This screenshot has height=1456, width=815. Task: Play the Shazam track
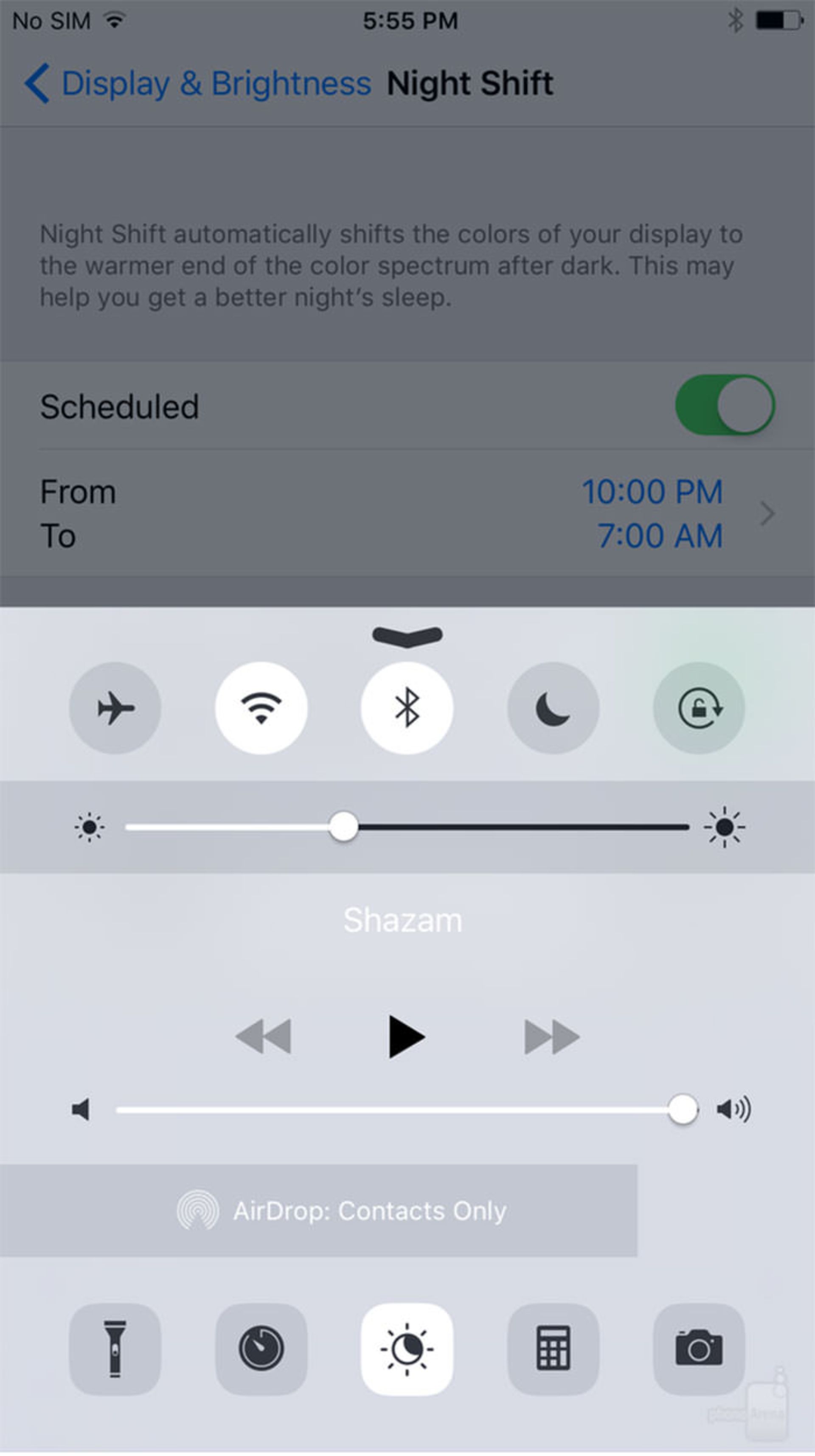(406, 1036)
